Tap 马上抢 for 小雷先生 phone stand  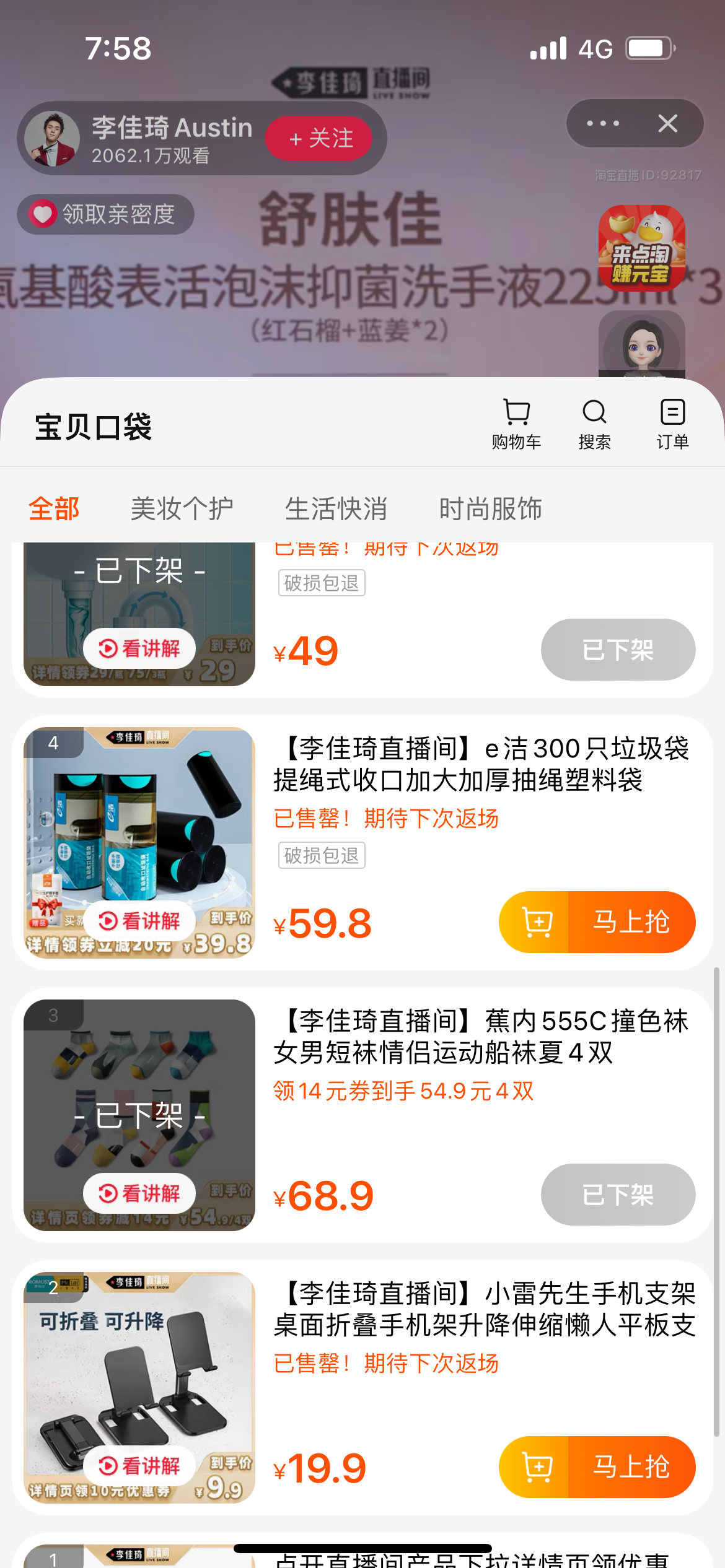pyautogui.click(x=631, y=1467)
